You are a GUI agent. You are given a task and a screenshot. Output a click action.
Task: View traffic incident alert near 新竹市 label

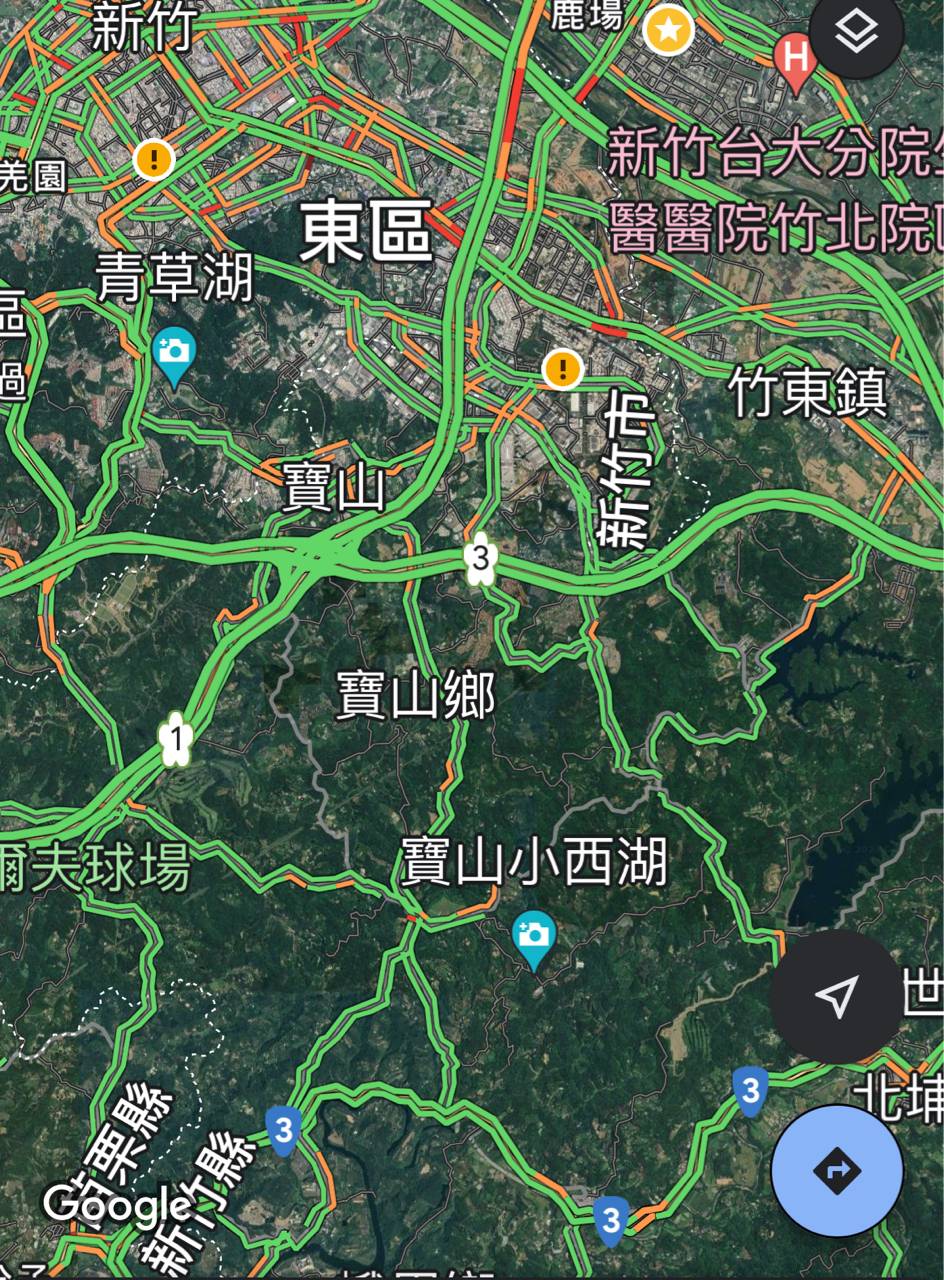(x=563, y=369)
